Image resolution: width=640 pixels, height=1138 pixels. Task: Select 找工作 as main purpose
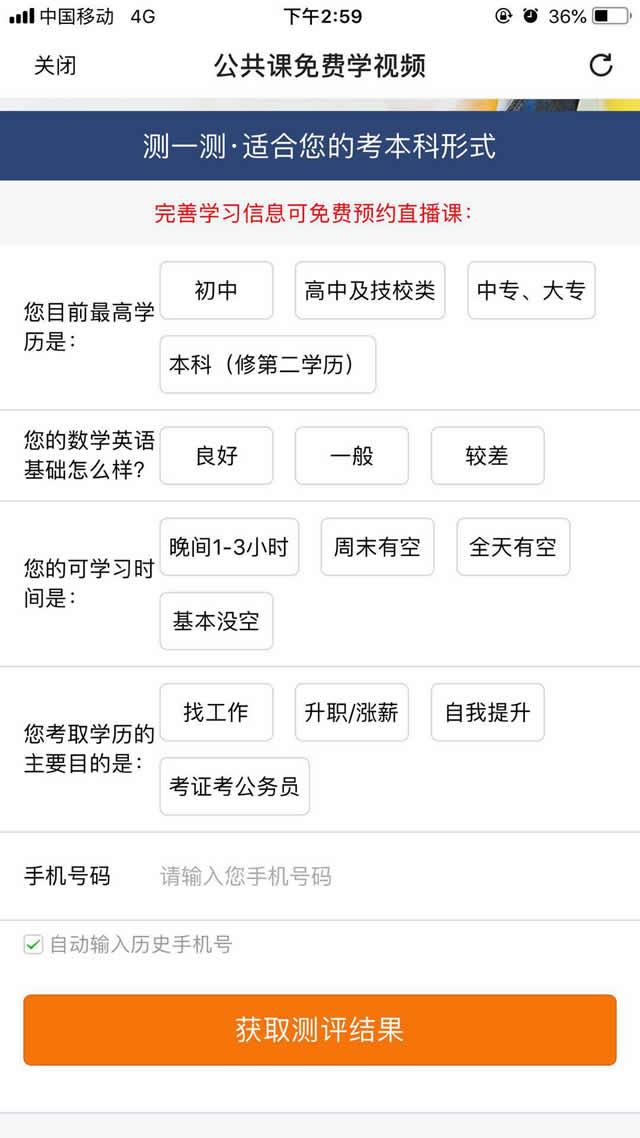point(216,712)
